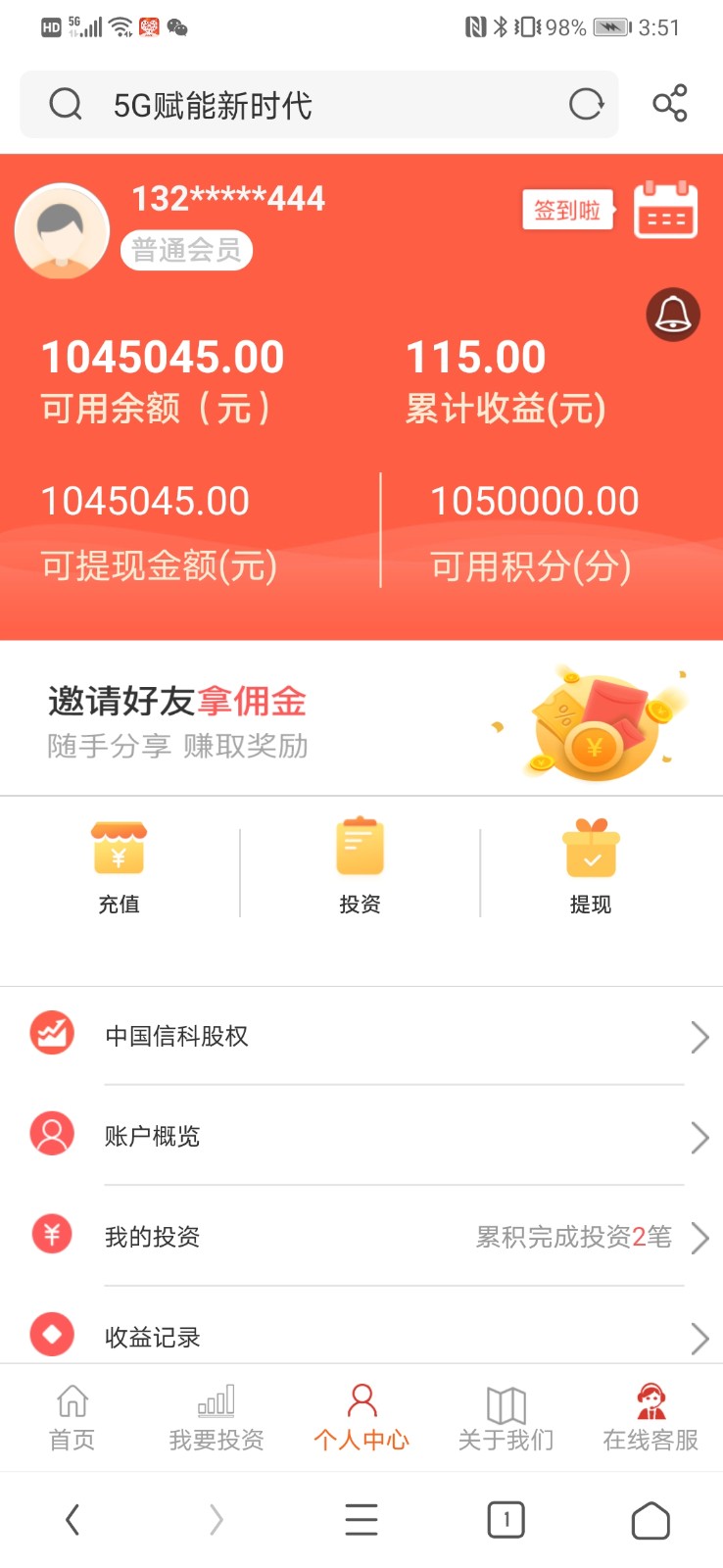
Task: Open 在线客服 online support tab
Action: point(651,1417)
